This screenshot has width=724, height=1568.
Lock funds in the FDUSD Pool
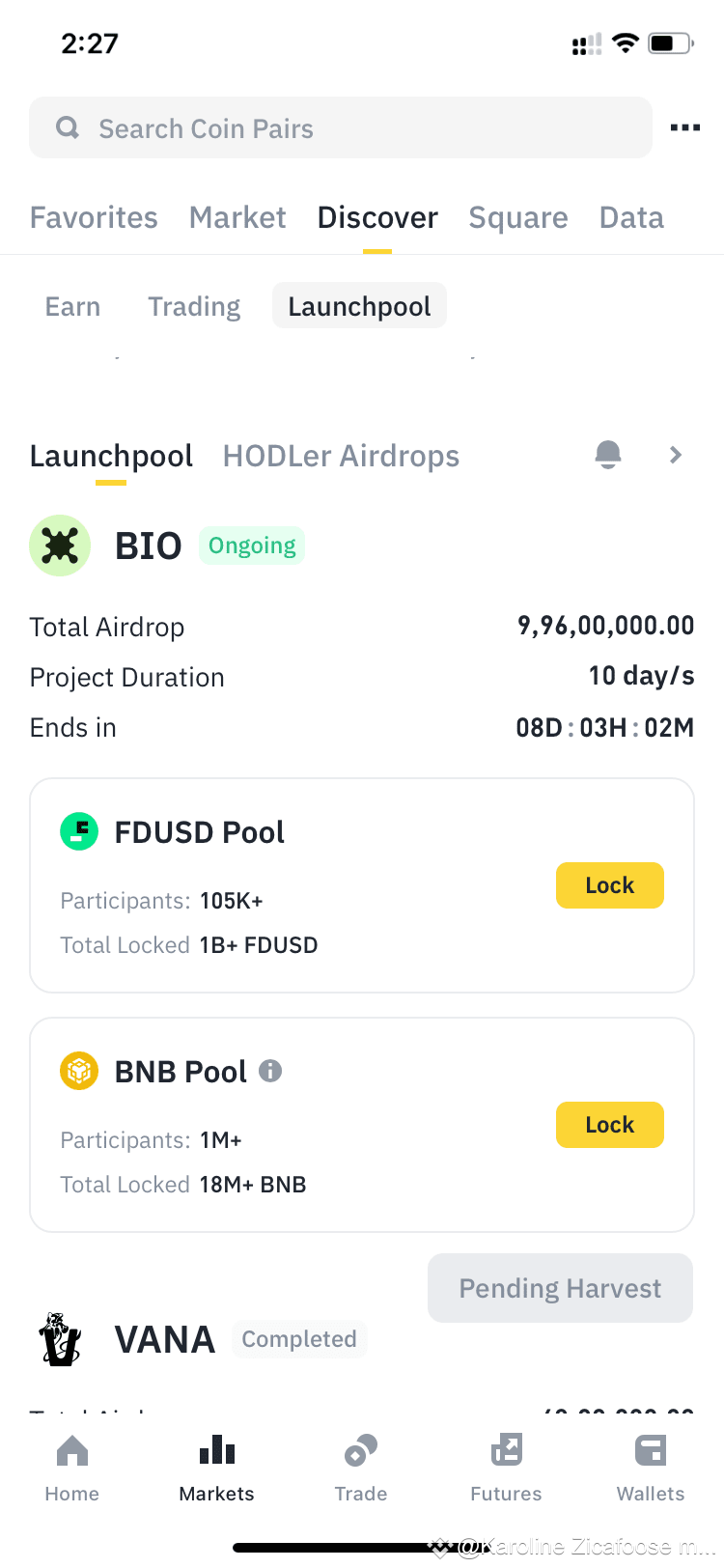coord(609,885)
